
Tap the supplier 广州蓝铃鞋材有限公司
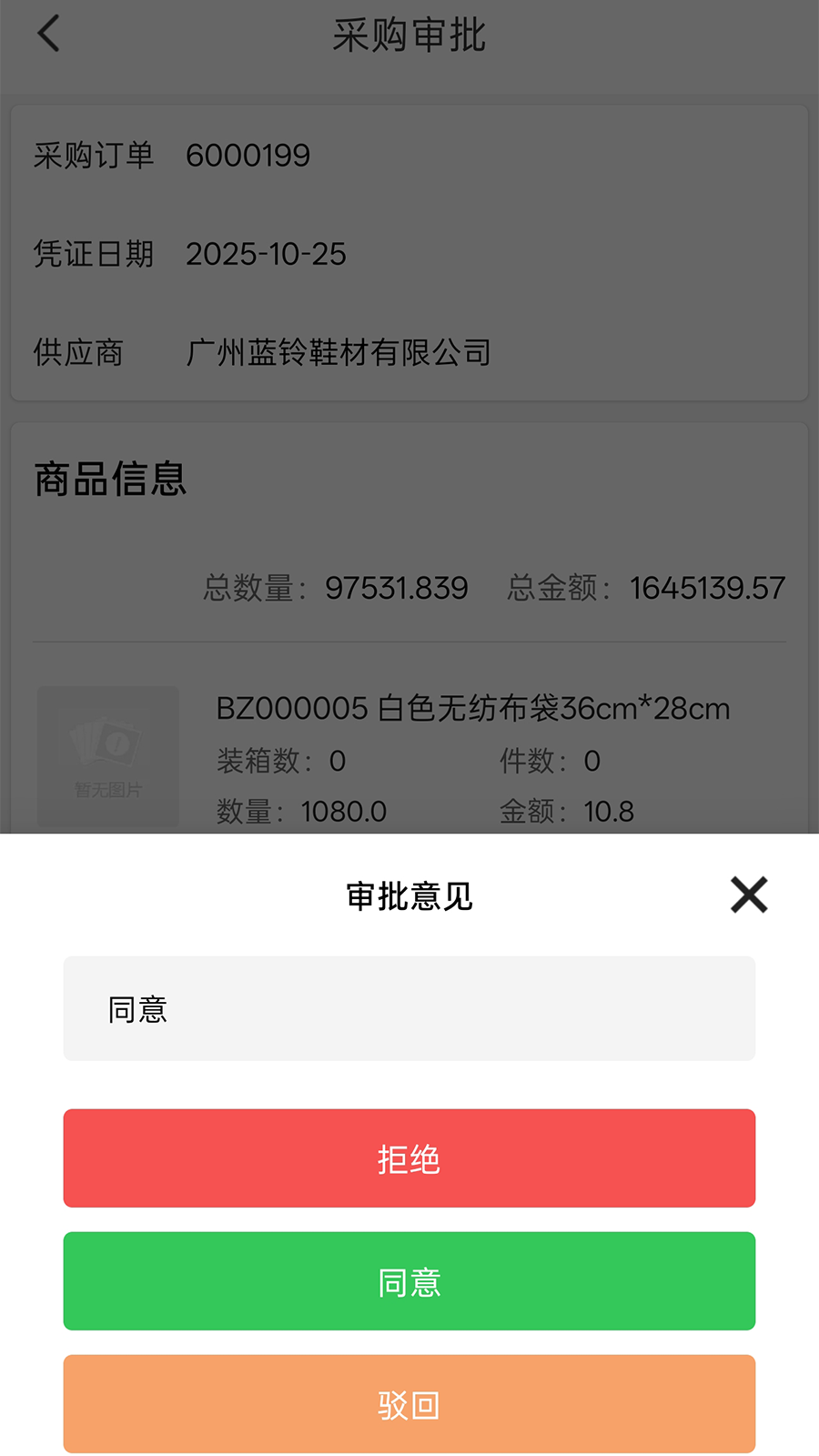coord(339,353)
